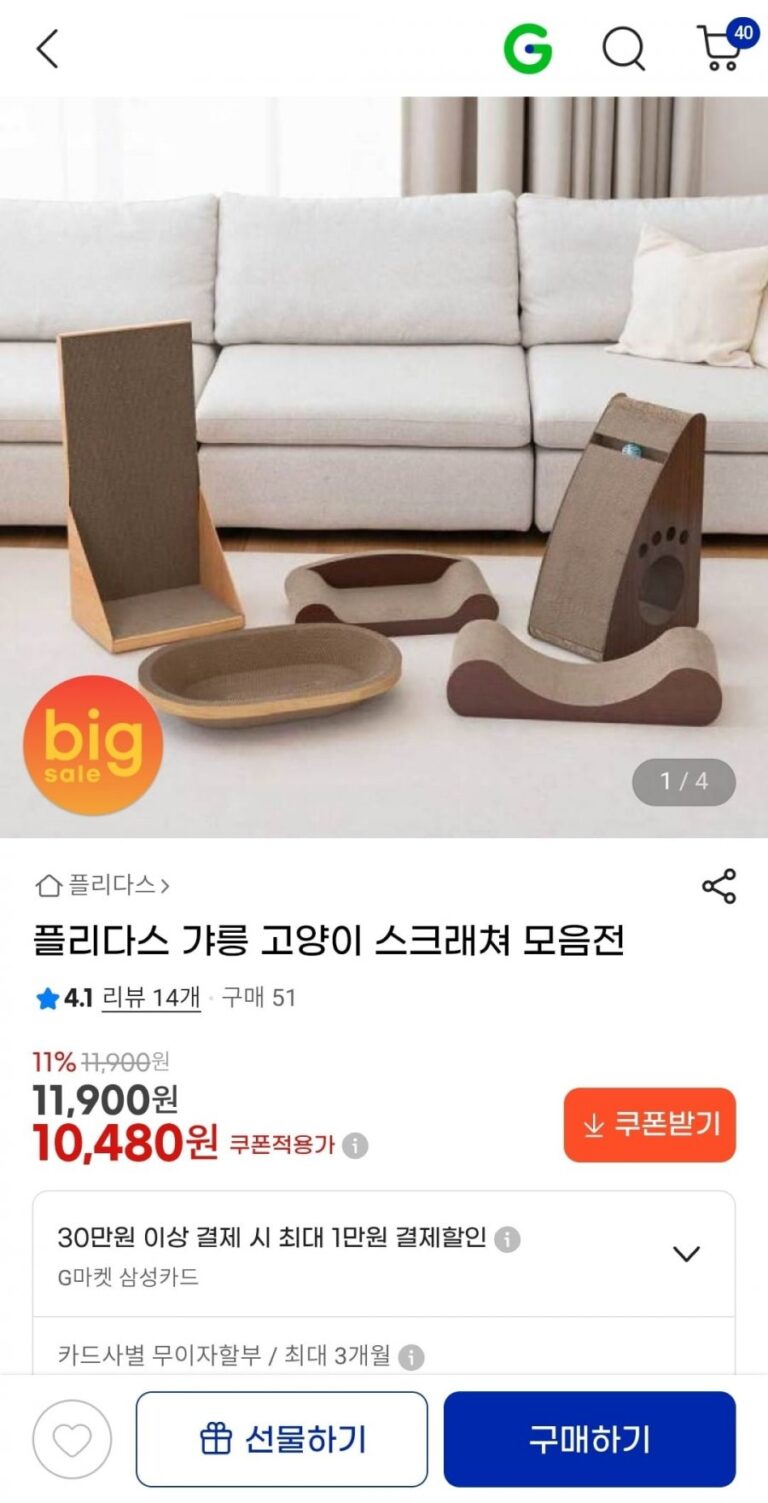
Task: Open the shopping cart
Action: pos(722,46)
